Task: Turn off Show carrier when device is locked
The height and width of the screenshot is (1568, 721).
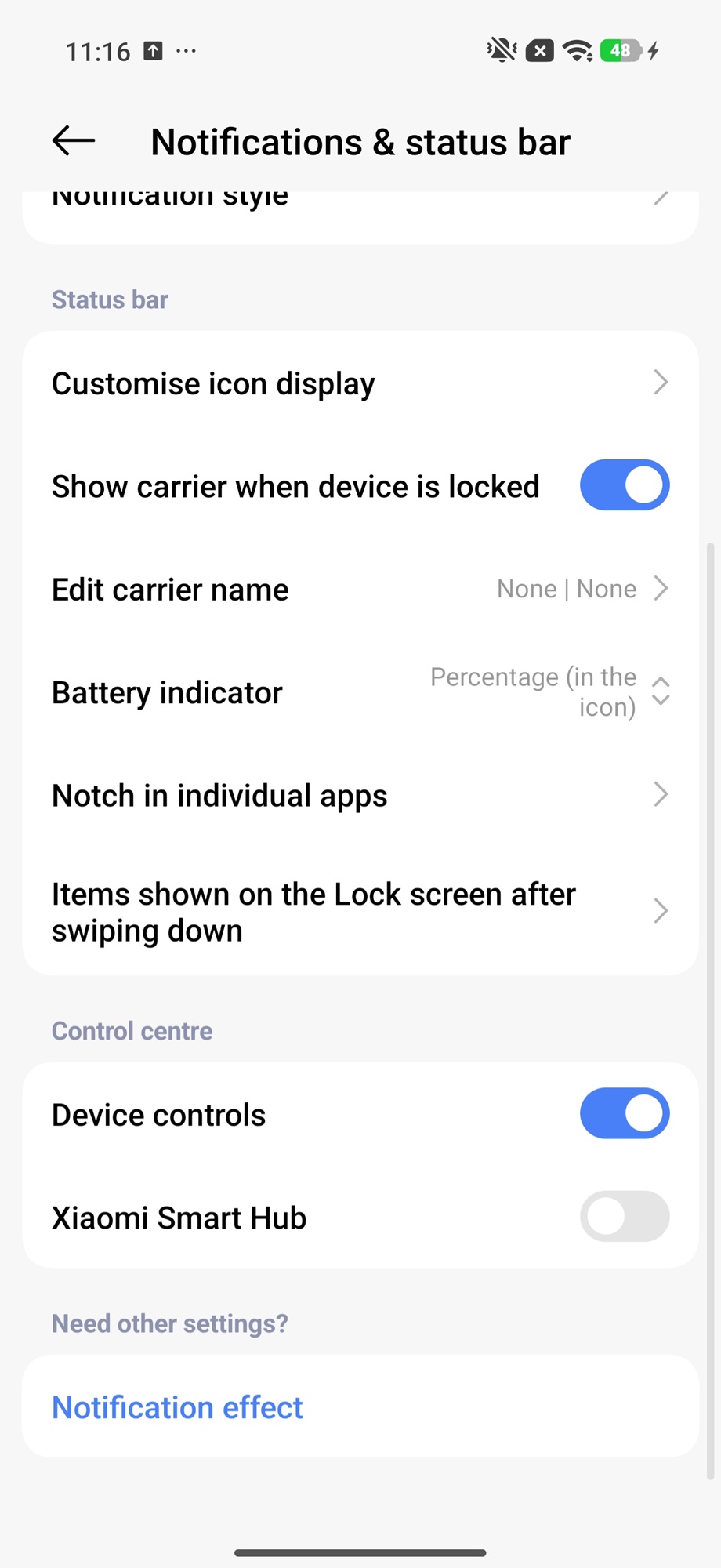Action: pos(624,485)
